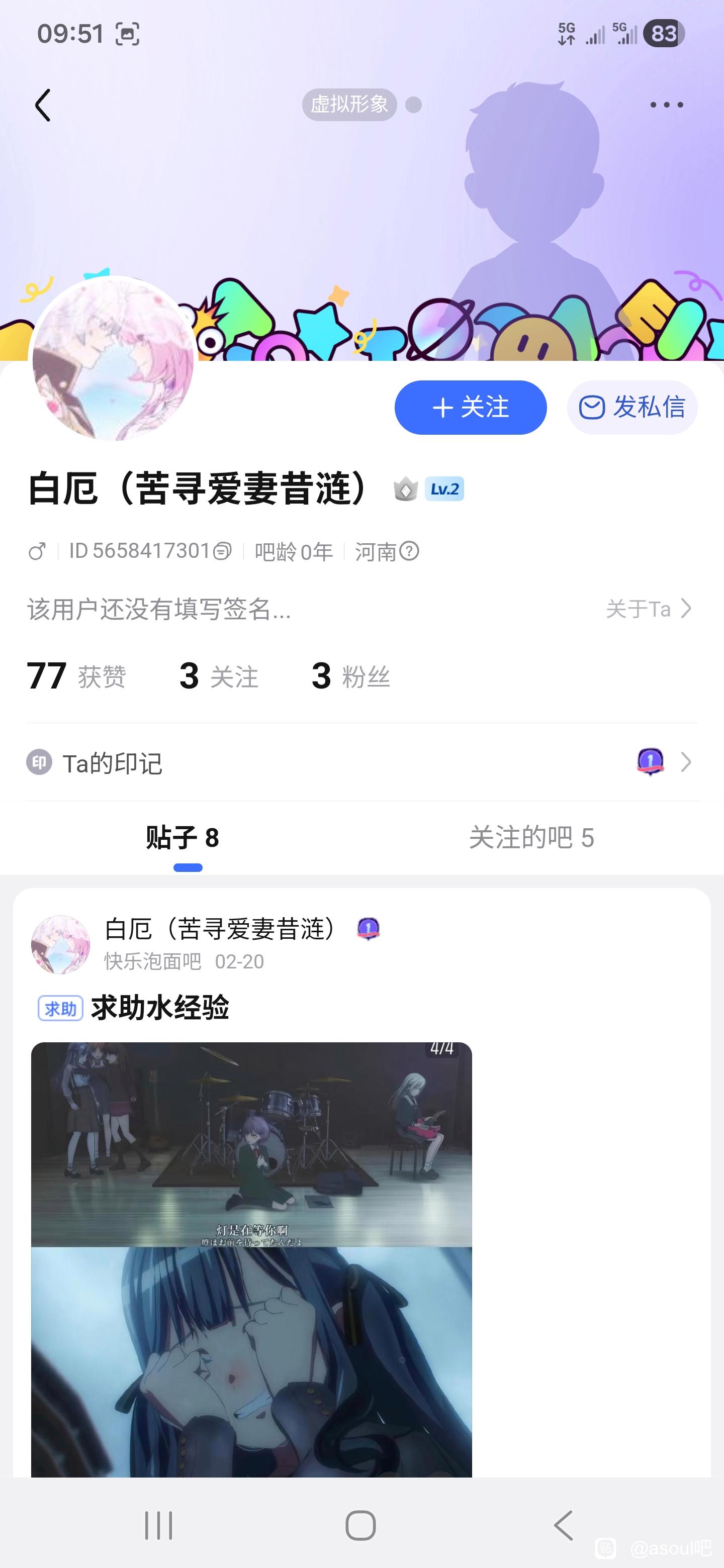Viewport: 724px width, 1568px height.
Task: Follow this user with 关注 button
Action: [x=470, y=407]
